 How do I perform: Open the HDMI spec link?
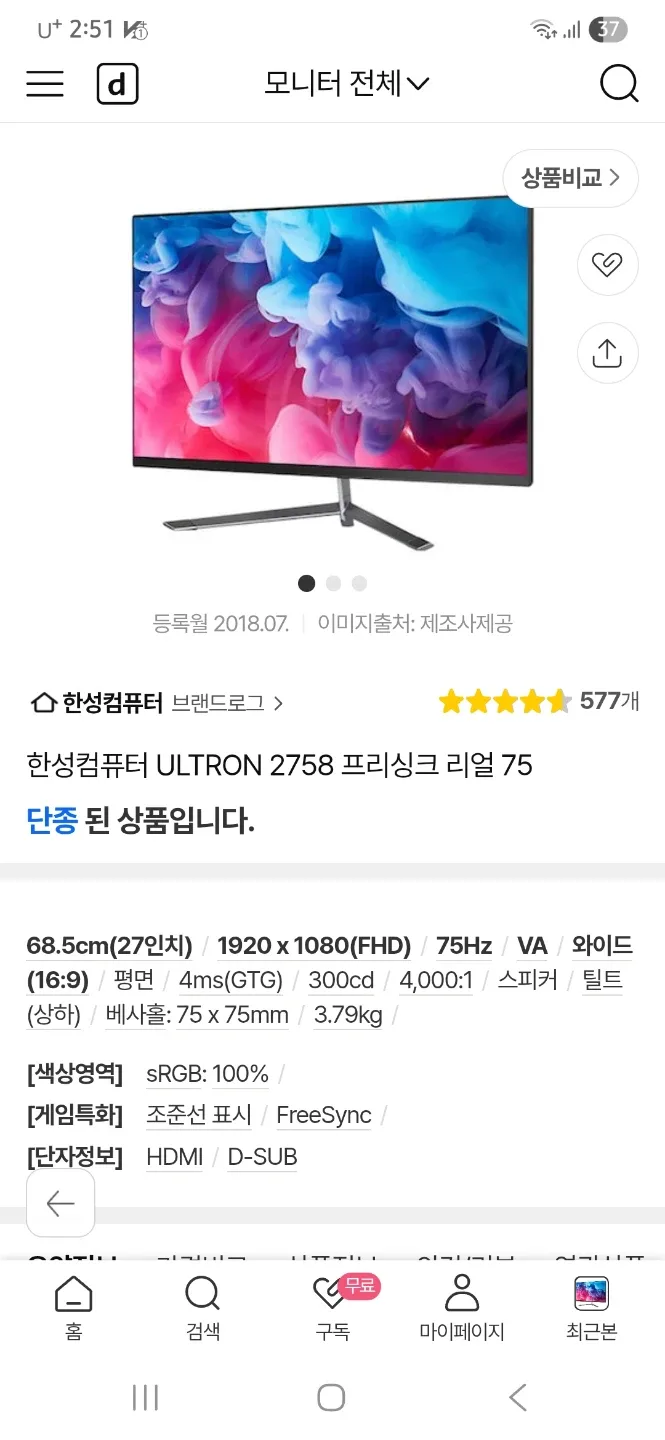pos(174,1157)
